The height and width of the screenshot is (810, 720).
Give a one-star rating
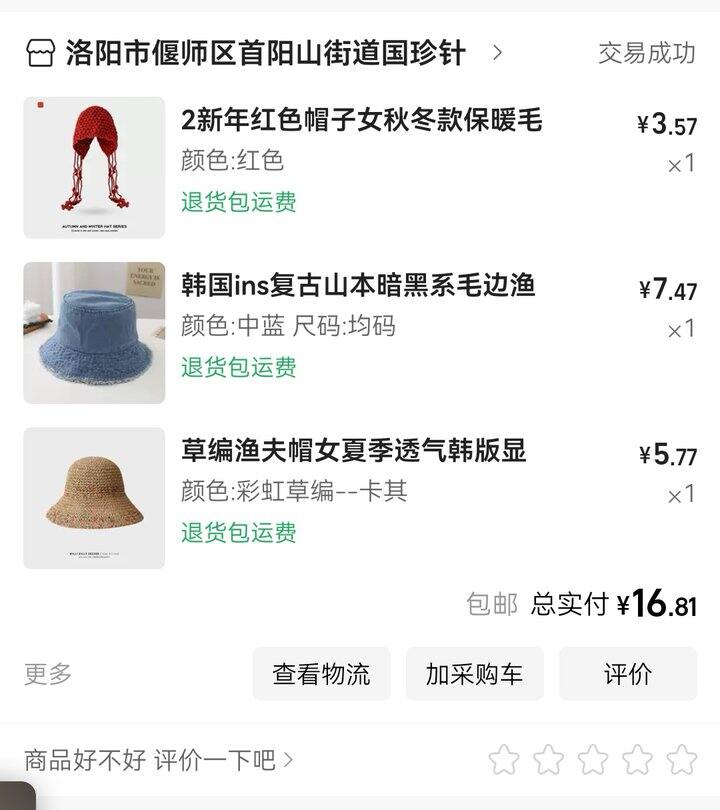504,760
